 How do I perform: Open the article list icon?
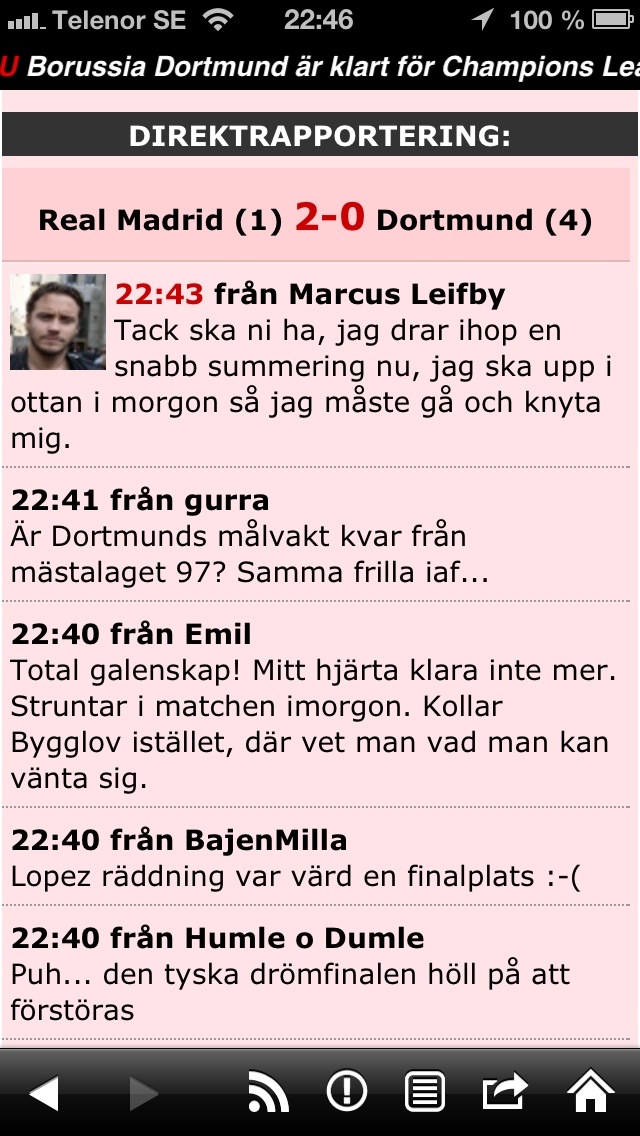coord(425,1092)
